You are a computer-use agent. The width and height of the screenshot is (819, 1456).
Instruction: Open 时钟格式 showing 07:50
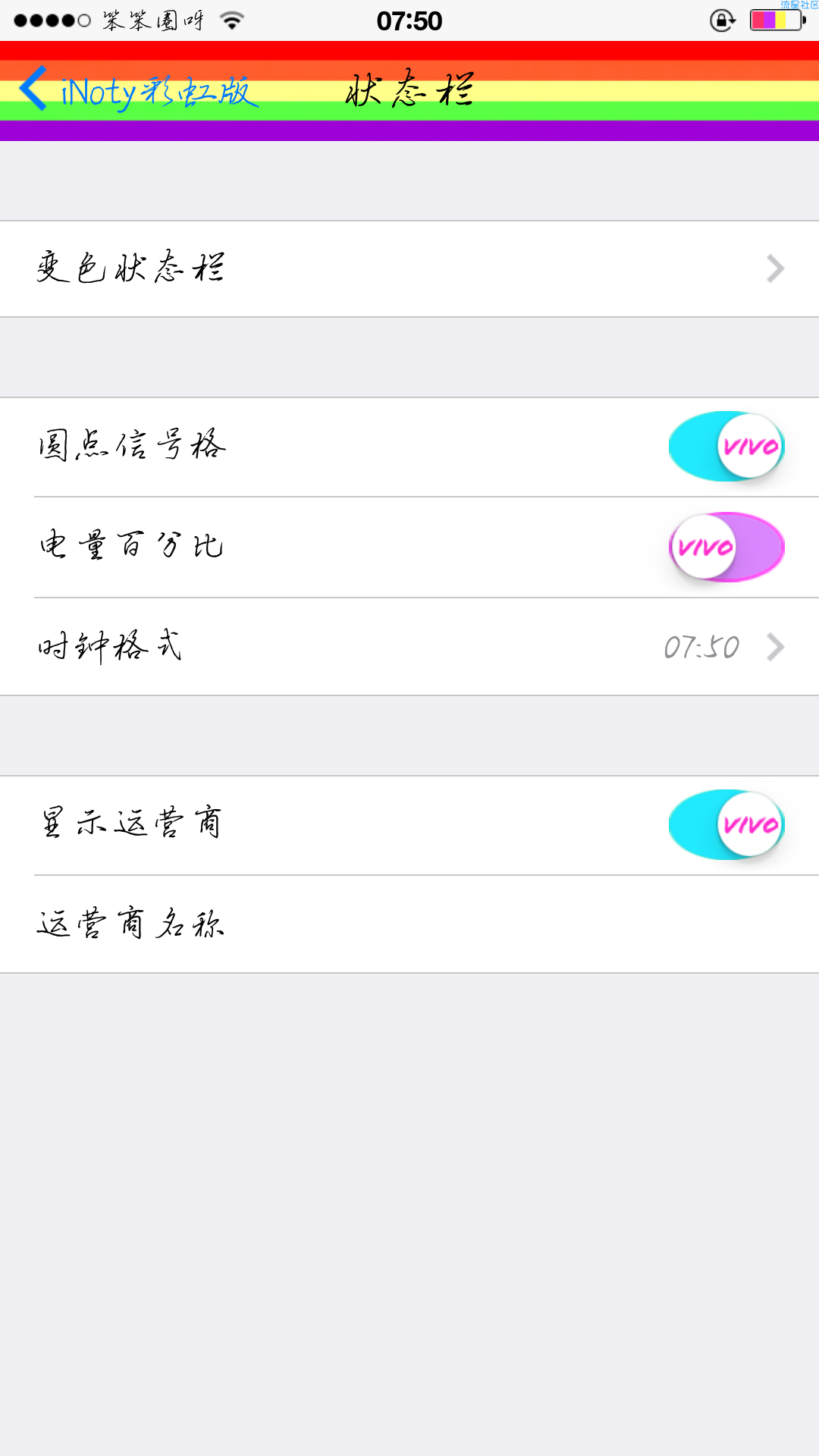point(409,647)
